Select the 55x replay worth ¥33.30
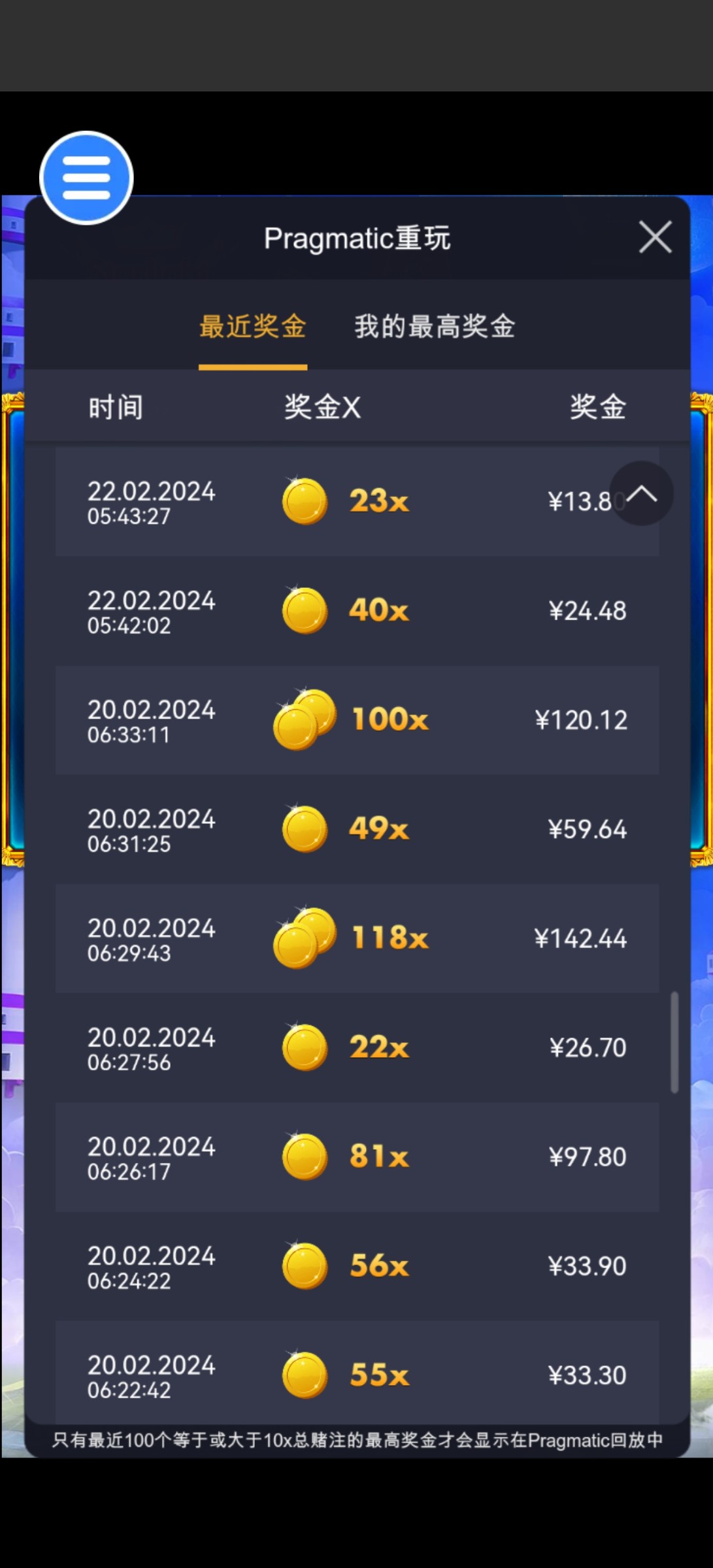Viewport: 713px width, 1568px height. pos(357,1373)
